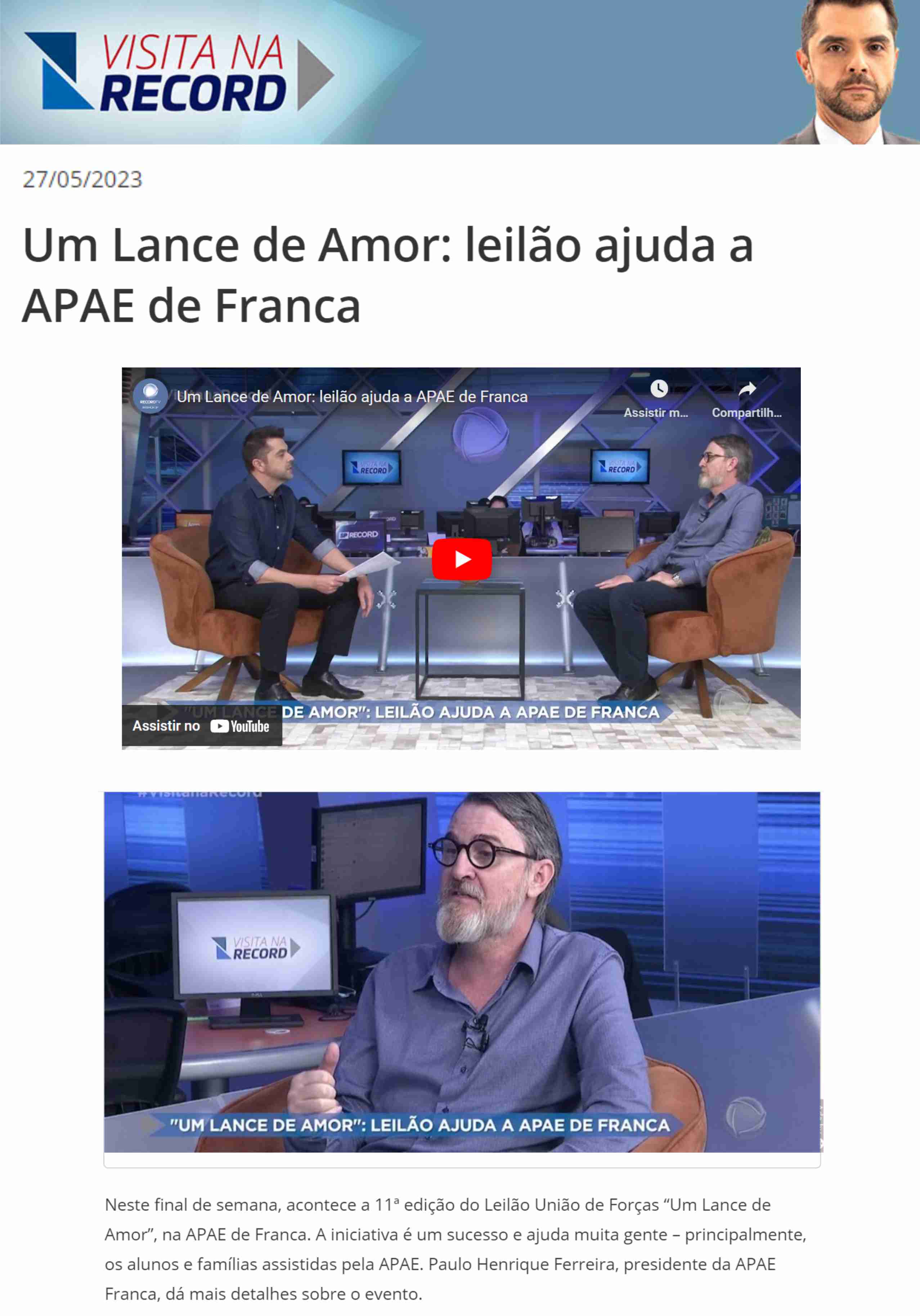The image size is (920, 1316).
Task: Tap Assistir mais tarde clock icon
Action: [x=659, y=389]
